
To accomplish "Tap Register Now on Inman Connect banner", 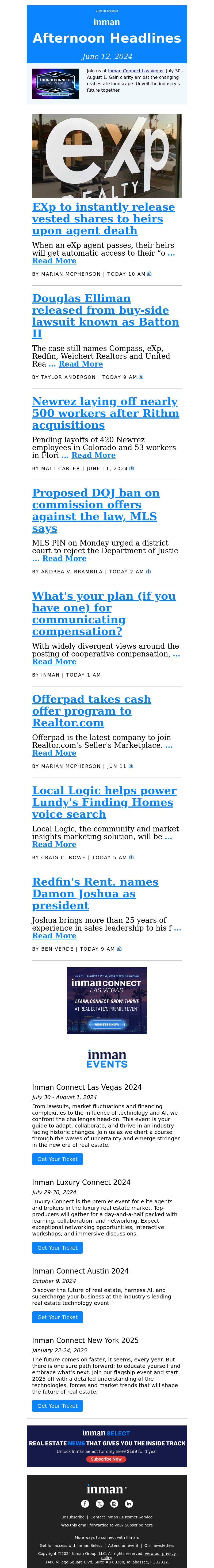I will pos(107,1024).
